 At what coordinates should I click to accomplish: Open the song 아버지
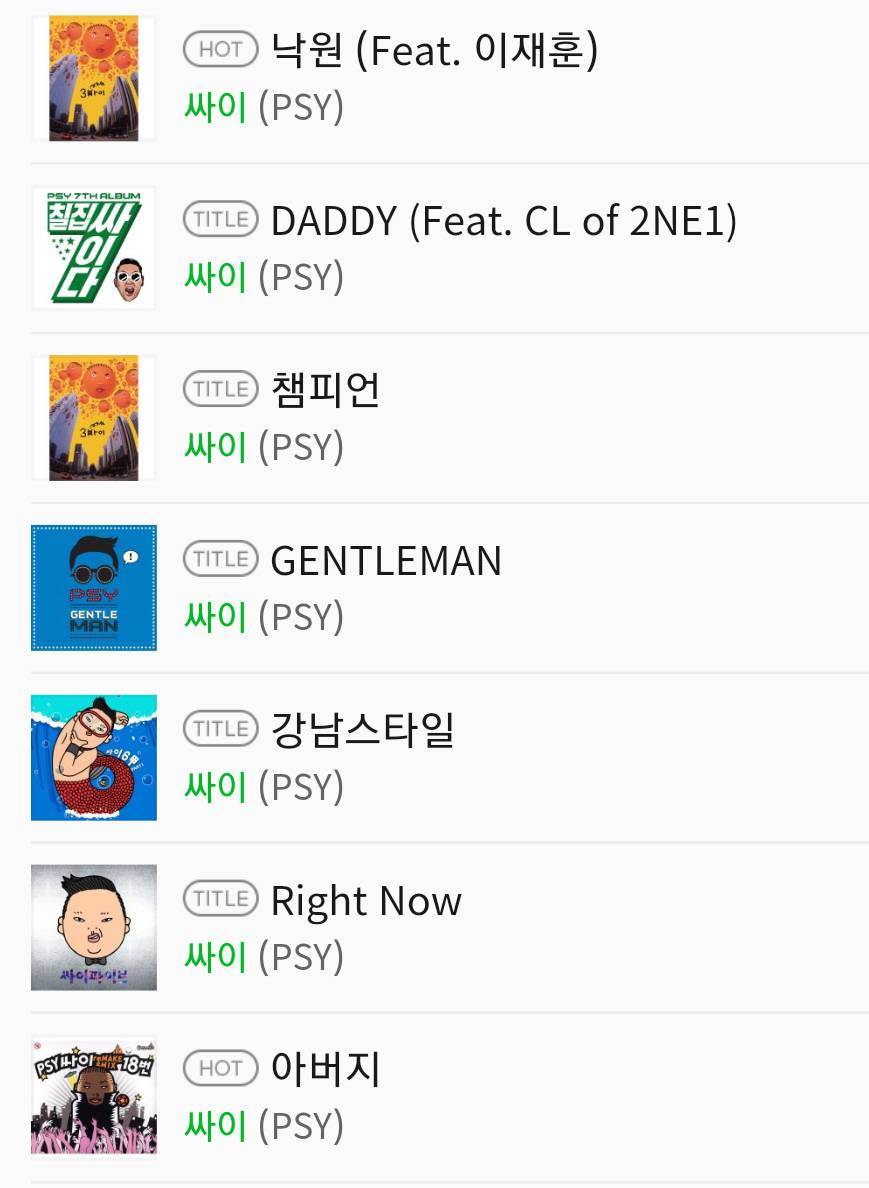pyautogui.click(x=325, y=1069)
